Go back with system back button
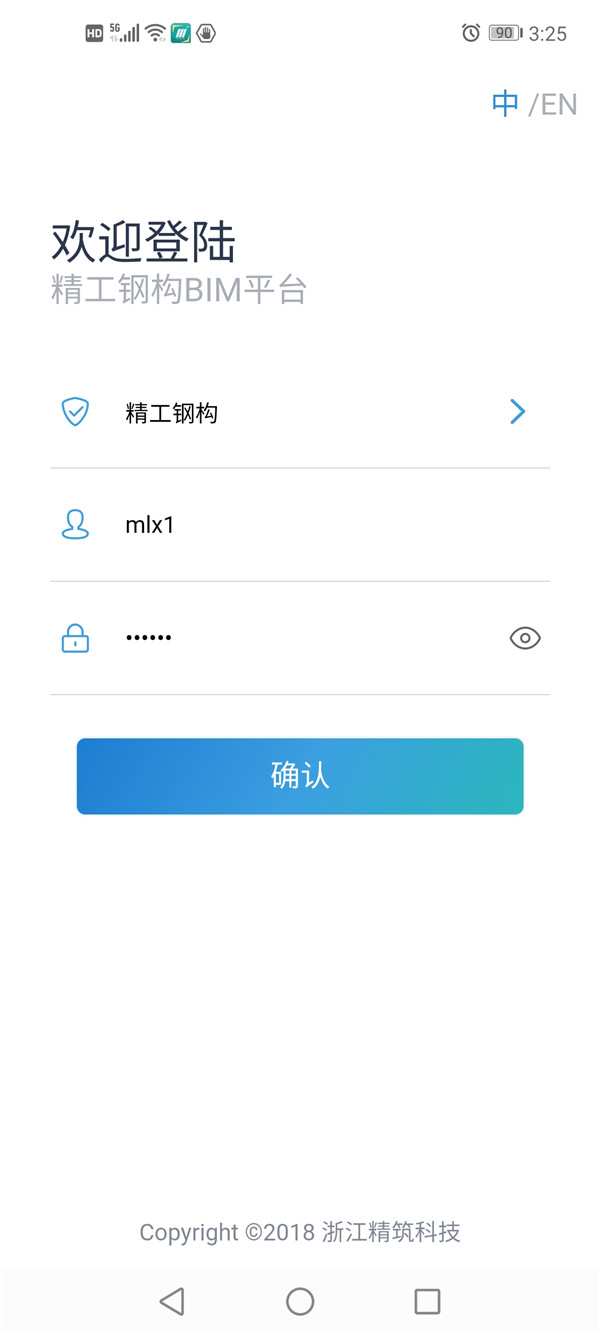 172,1301
